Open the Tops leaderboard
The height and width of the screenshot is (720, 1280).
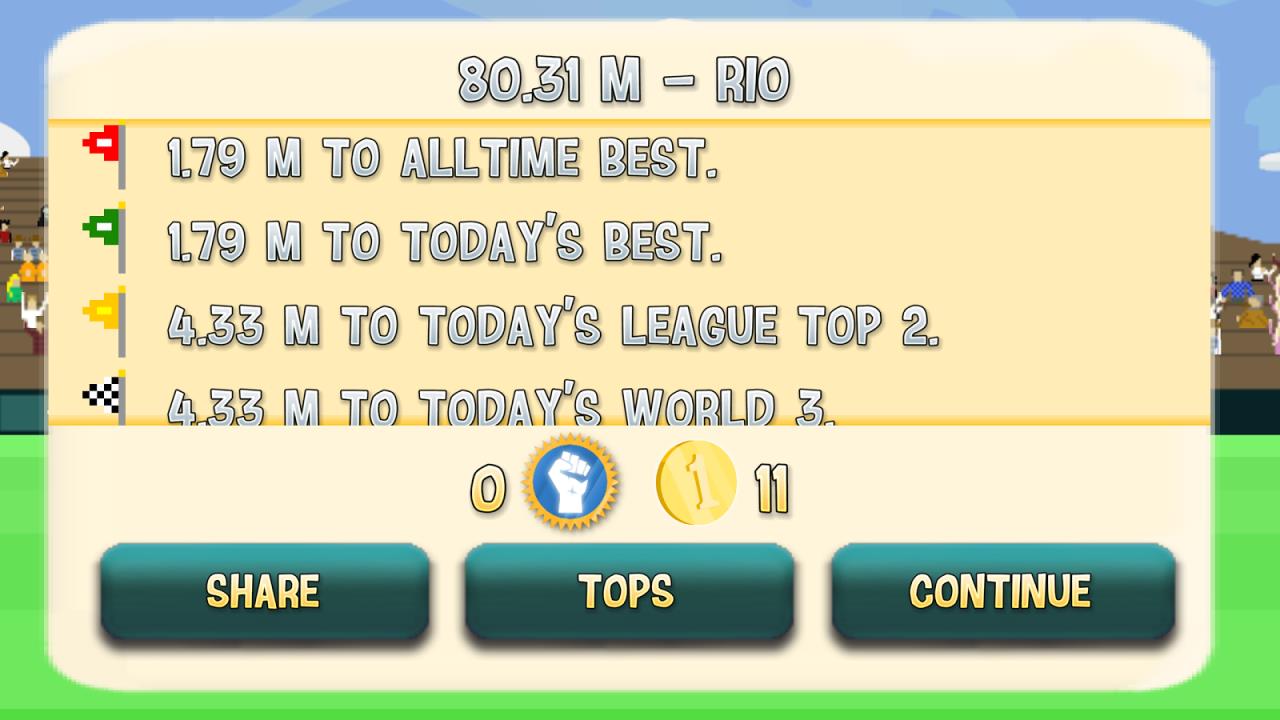click(x=628, y=591)
